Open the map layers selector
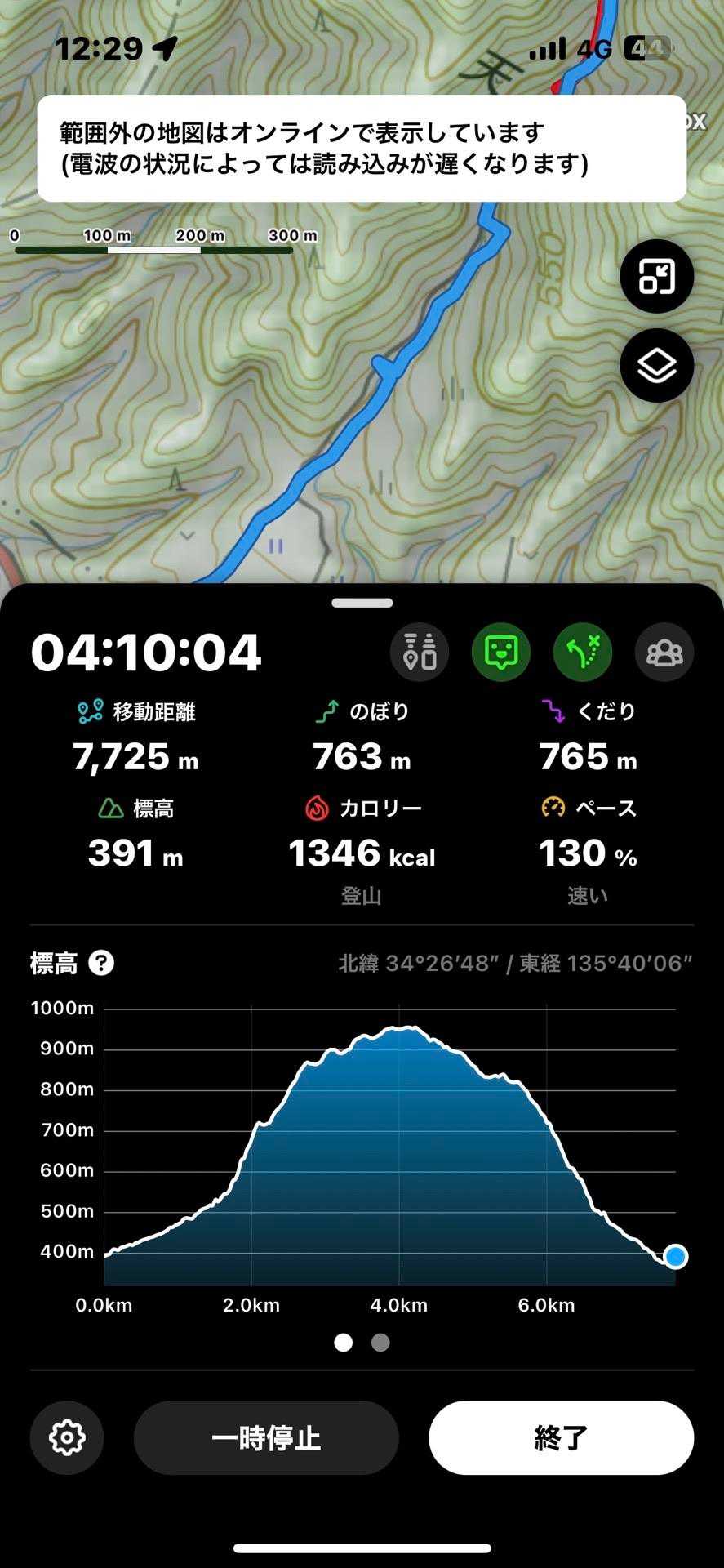724x1568 pixels. pos(656,365)
